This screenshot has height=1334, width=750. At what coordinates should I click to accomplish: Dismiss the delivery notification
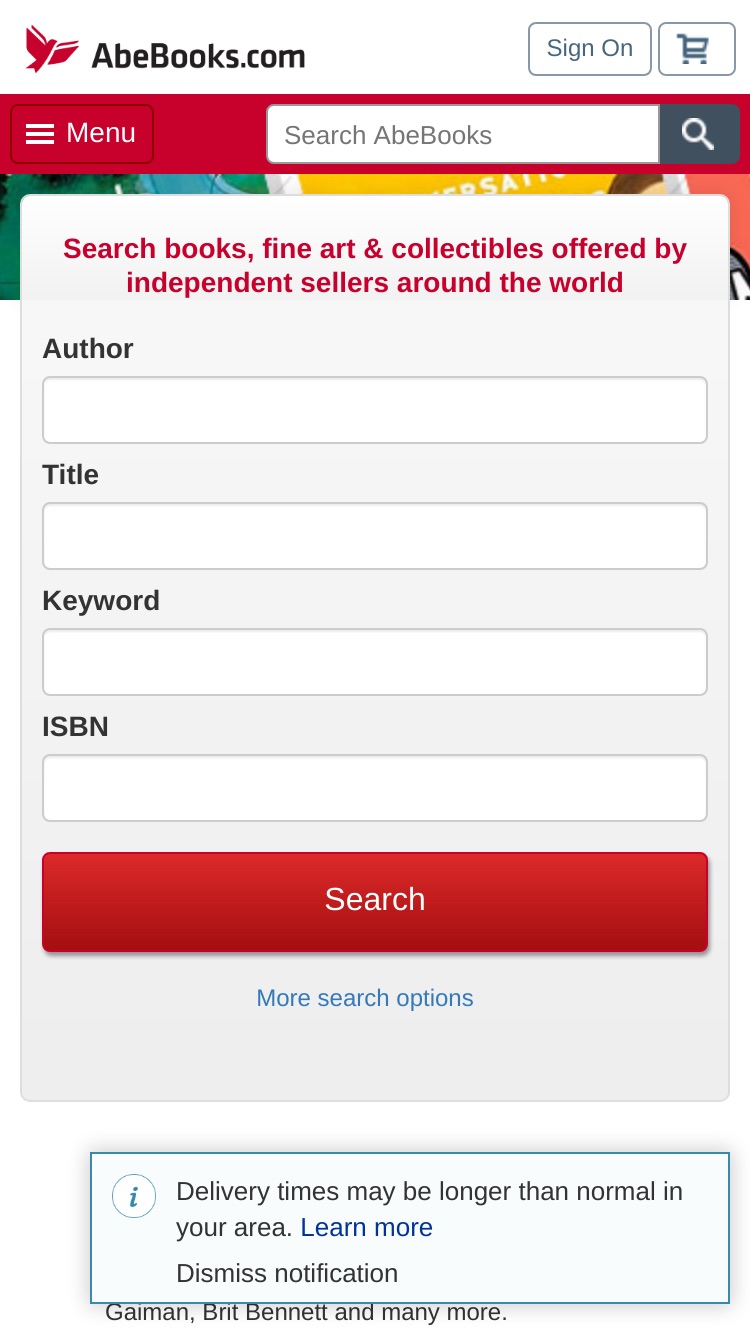pos(287,1273)
